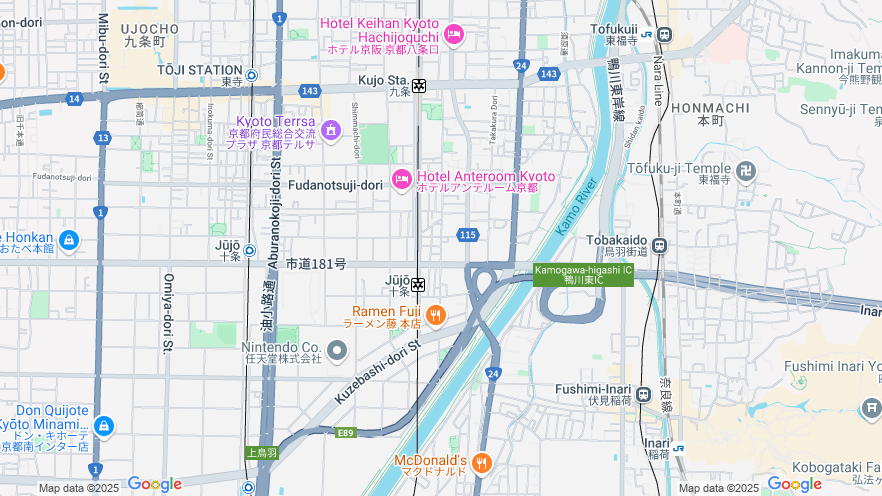882x496 pixels.
Task: Select the Tōfuku-ji Temple marker
Action: [x=745, y=170]
